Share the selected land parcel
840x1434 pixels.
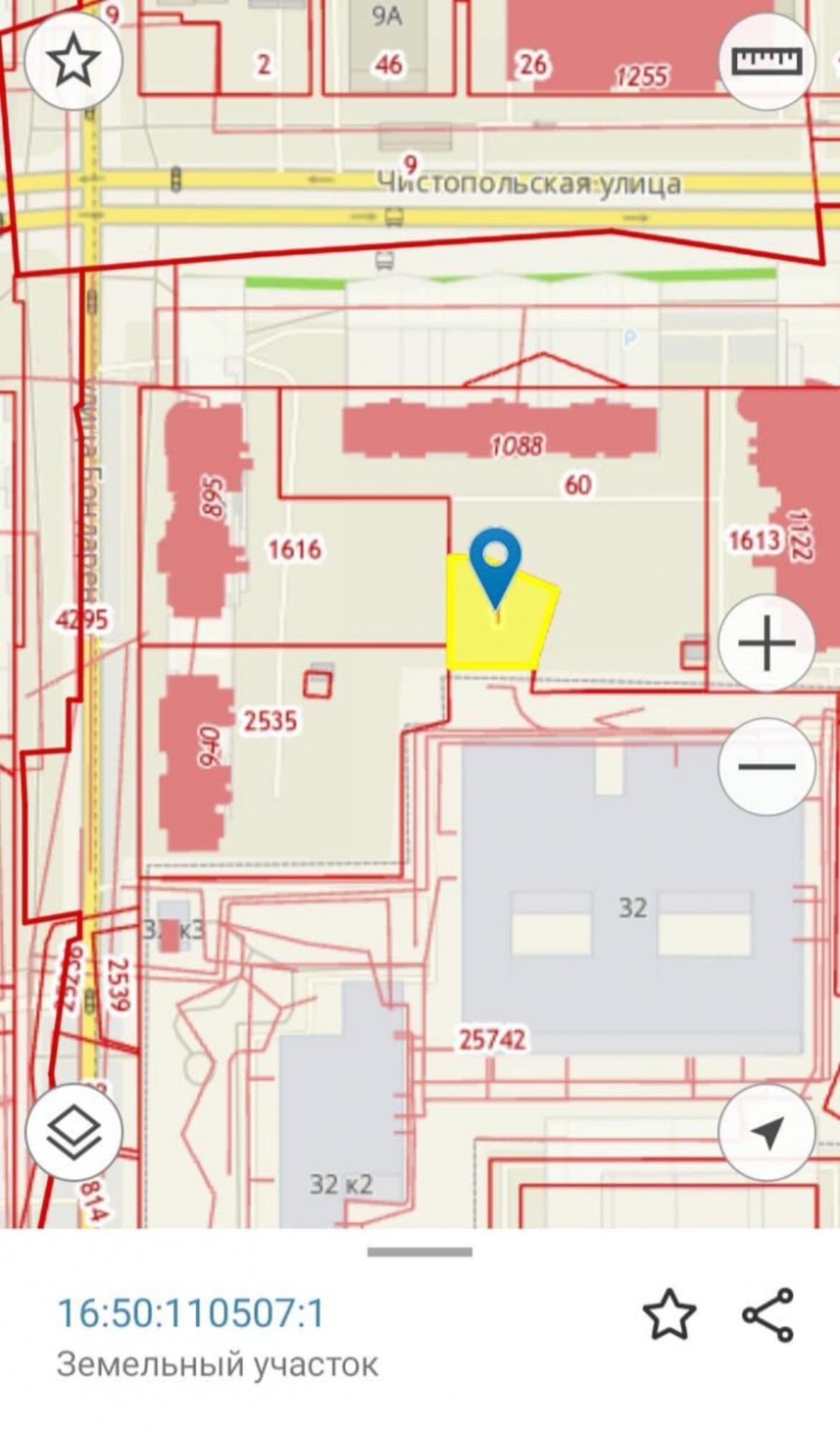pos(768,1314)
